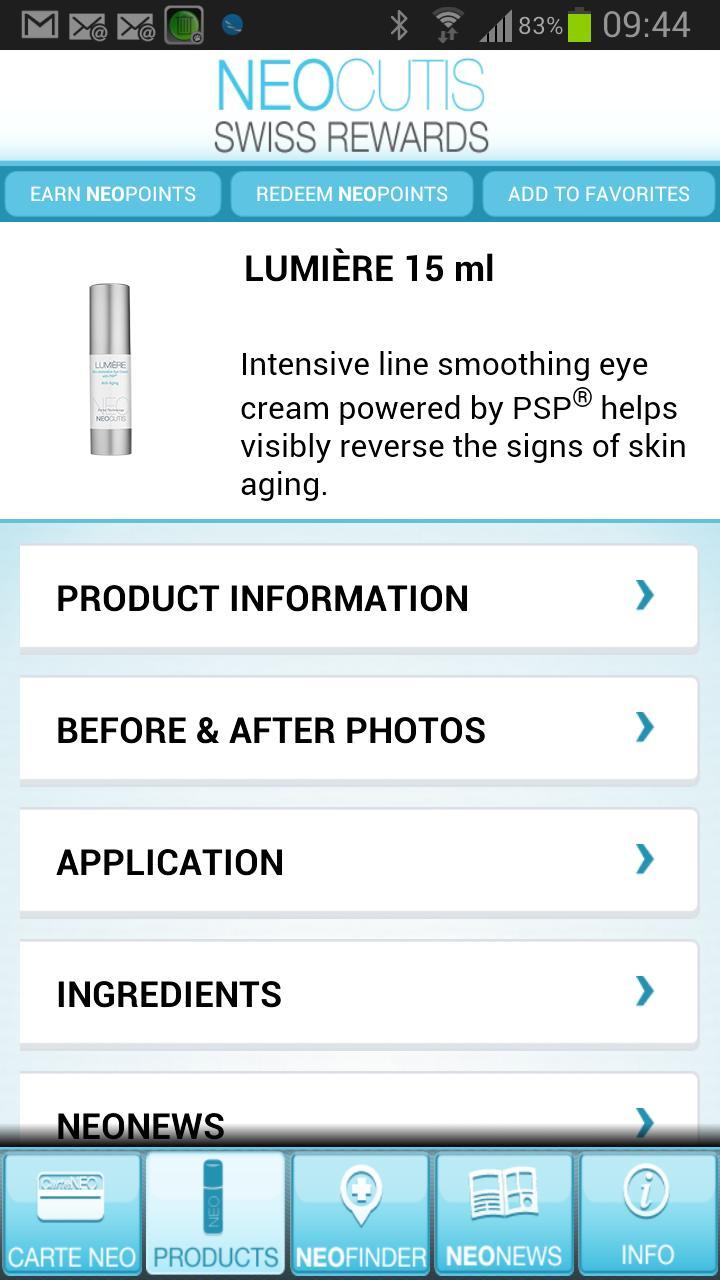This screenshot has height=1280, width=720.
Task: Add Lumière to favorites
Action: (598, 194)
